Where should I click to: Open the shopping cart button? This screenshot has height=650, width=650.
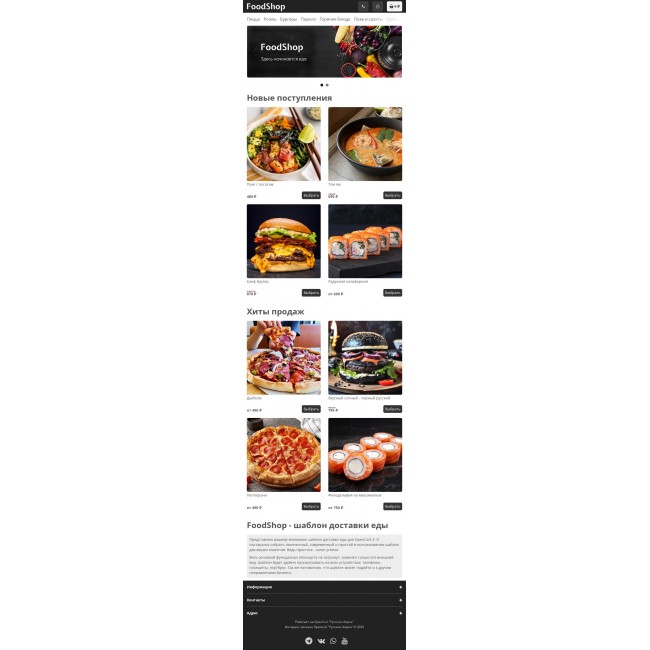click(x=394, y=7)
